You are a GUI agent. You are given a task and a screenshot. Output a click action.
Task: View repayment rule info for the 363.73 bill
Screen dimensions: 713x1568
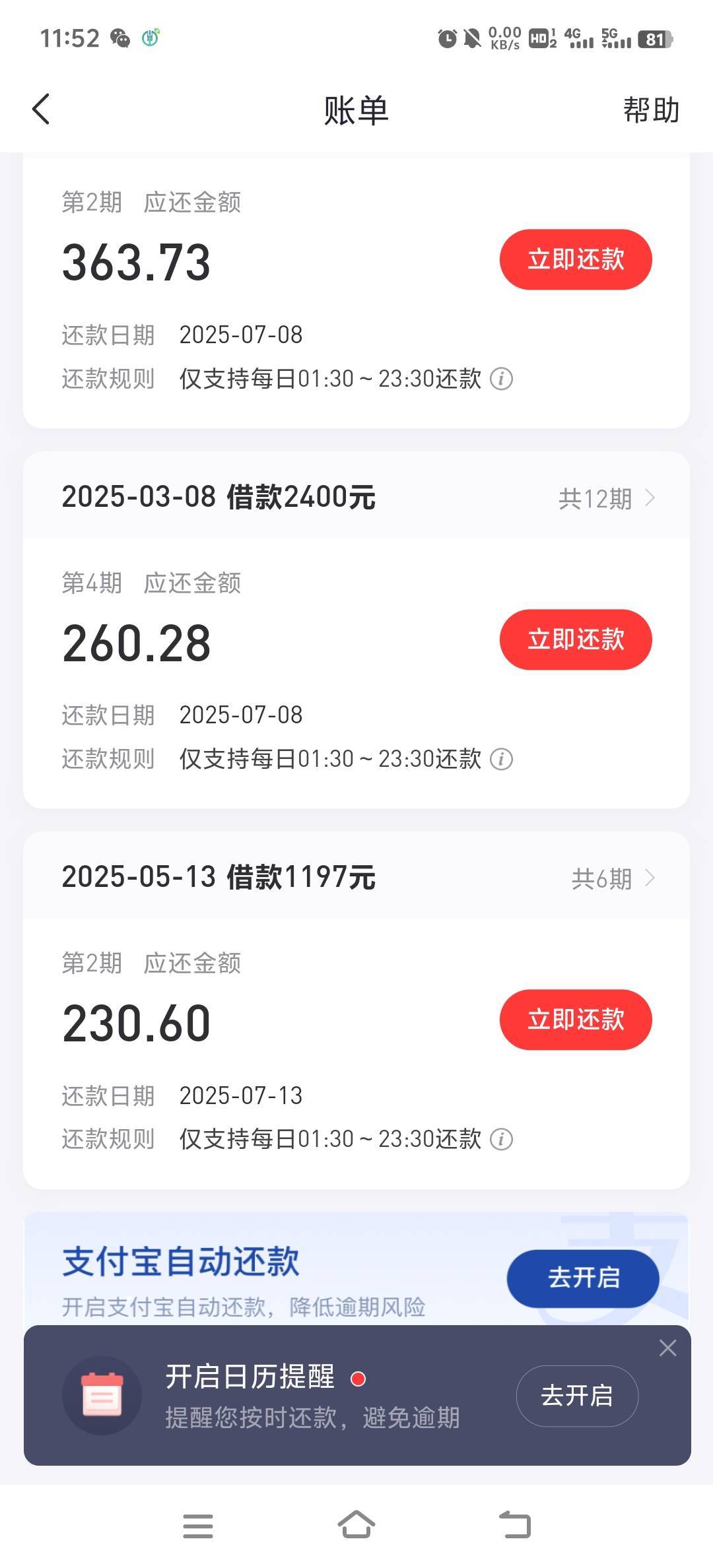[501, 379]
